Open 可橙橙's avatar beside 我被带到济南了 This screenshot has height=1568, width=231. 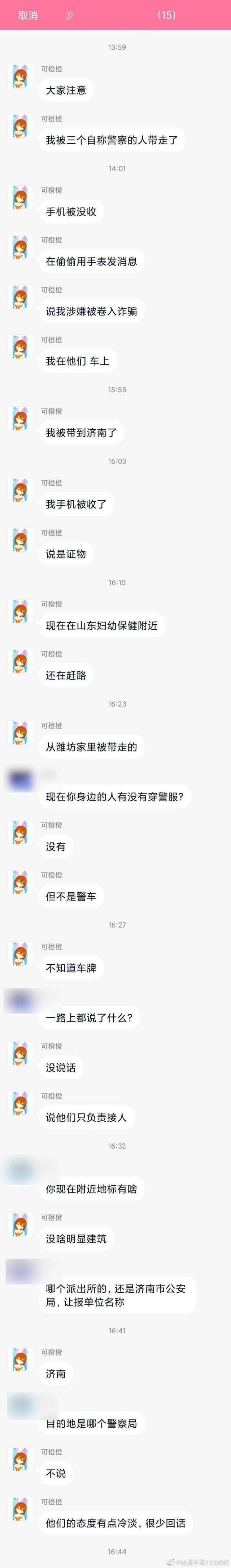pos(20,419)
